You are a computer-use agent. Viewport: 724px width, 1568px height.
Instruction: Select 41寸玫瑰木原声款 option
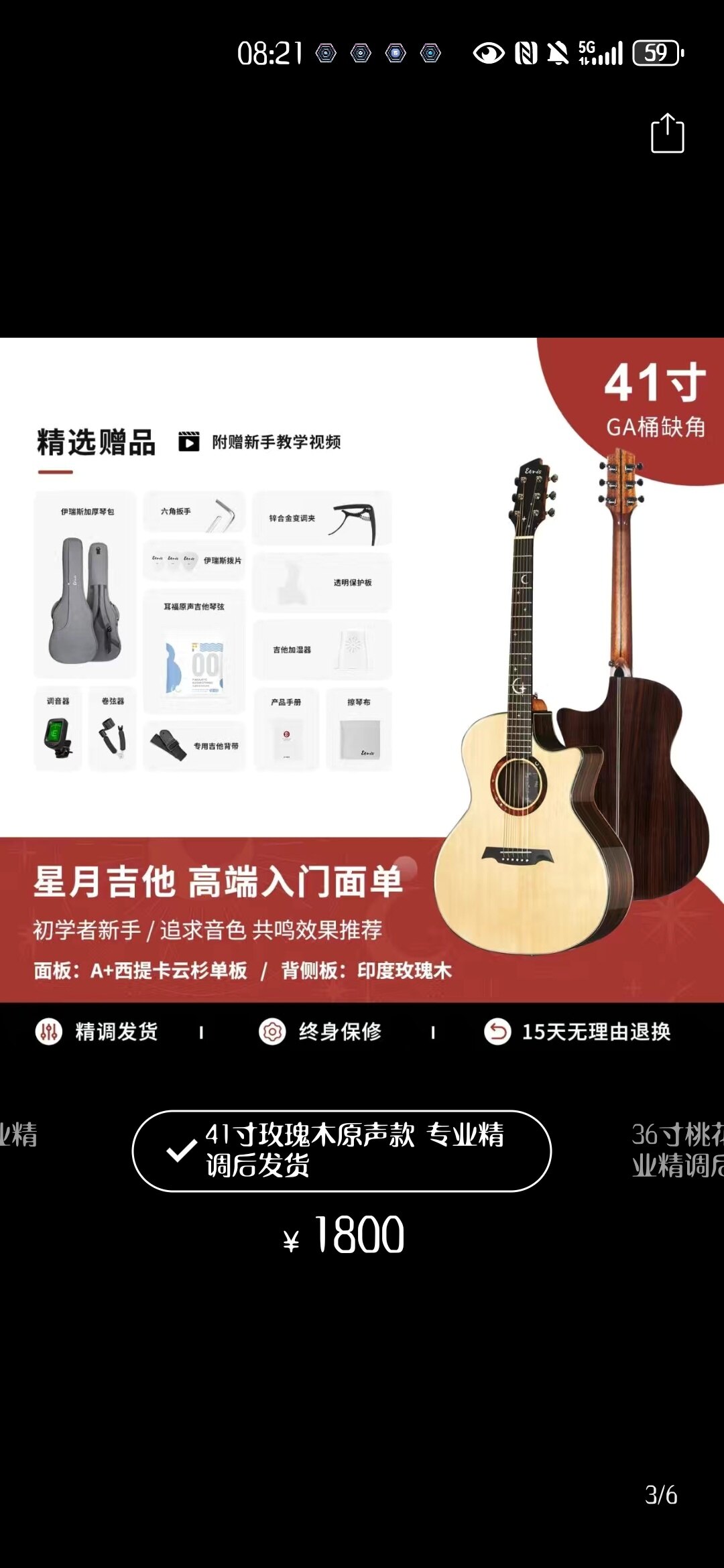(x=342, y=1151)
